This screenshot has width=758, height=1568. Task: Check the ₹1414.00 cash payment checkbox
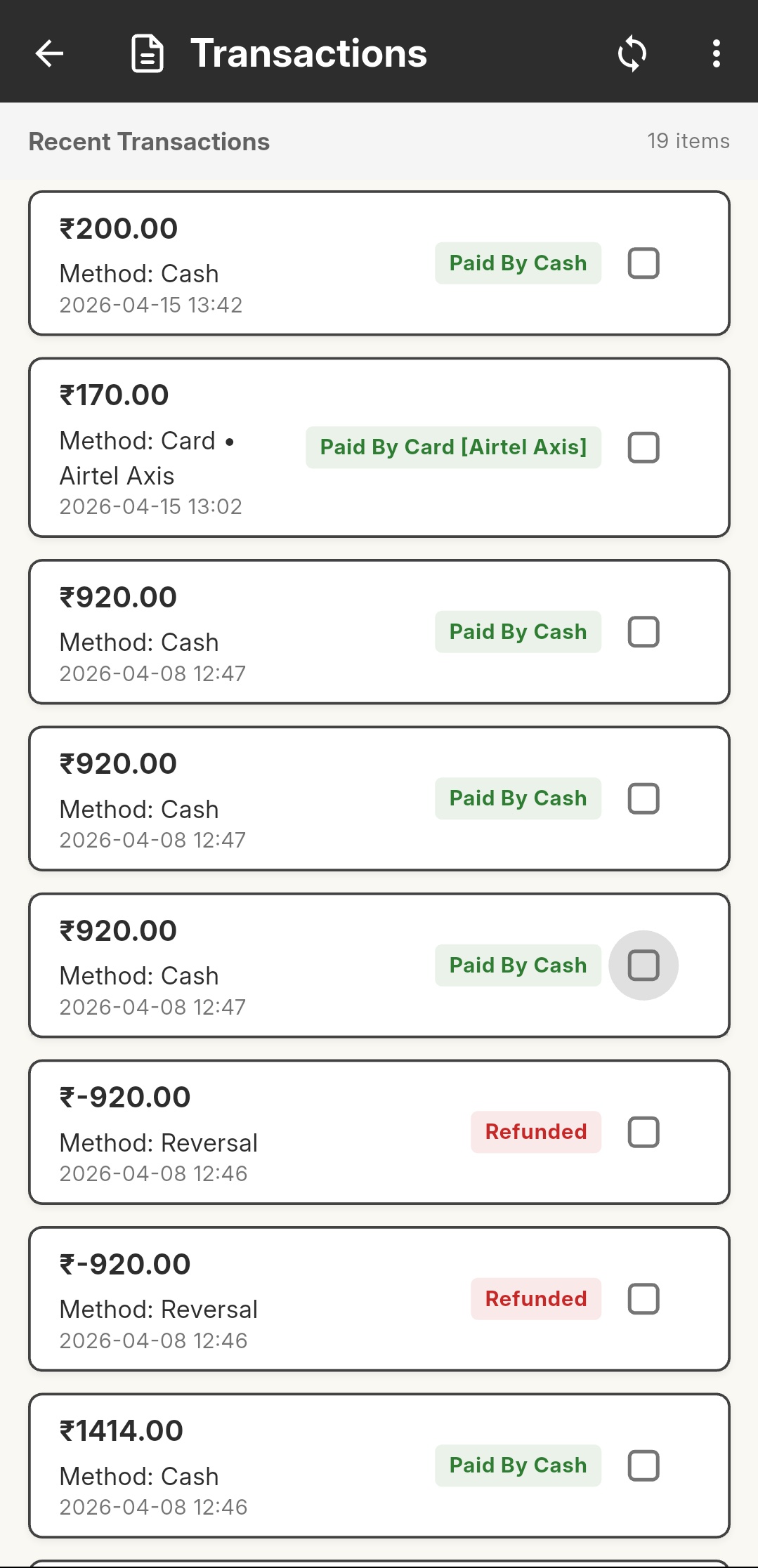(643, 1465)
